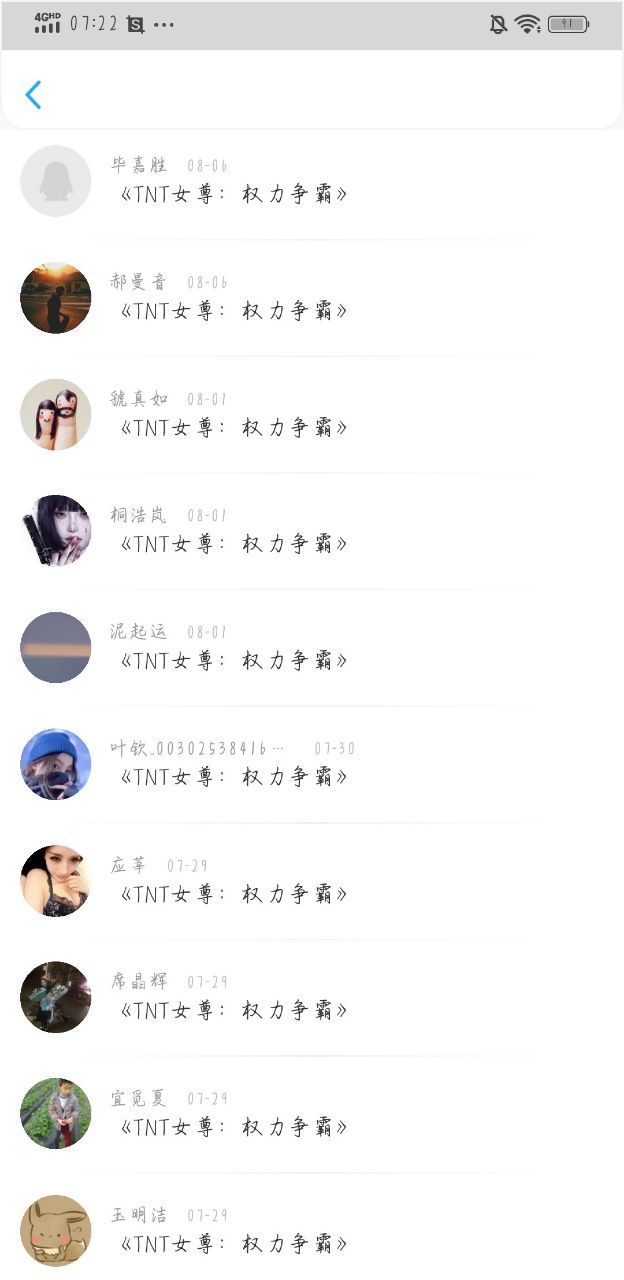Viewport: 624px width, 1280px height.
Task: Open the entry from 宜觅夏
Action: [312, 1115]
